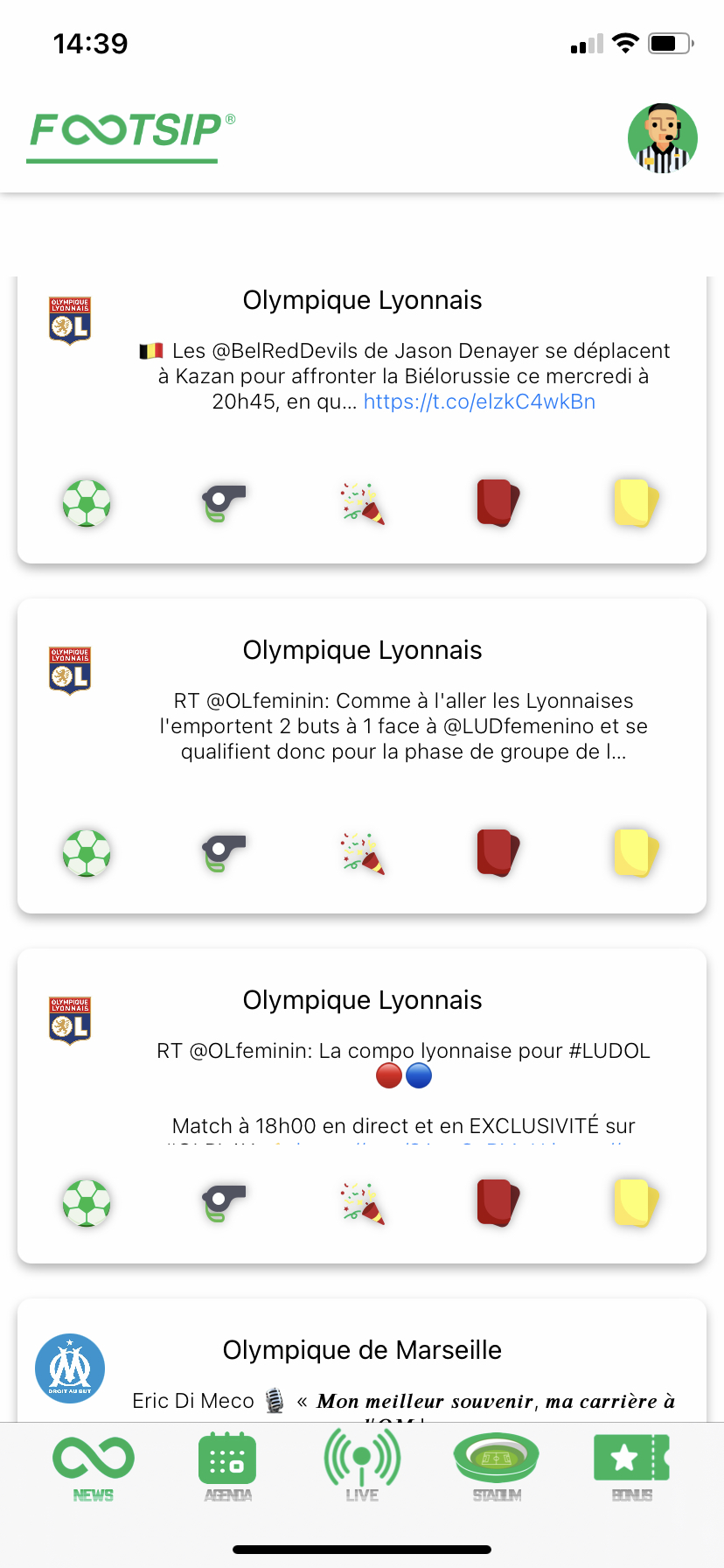React with party popper on #LUDOL post
The height and width of the screenshot is (1568, 724).
pos(362,1203)
